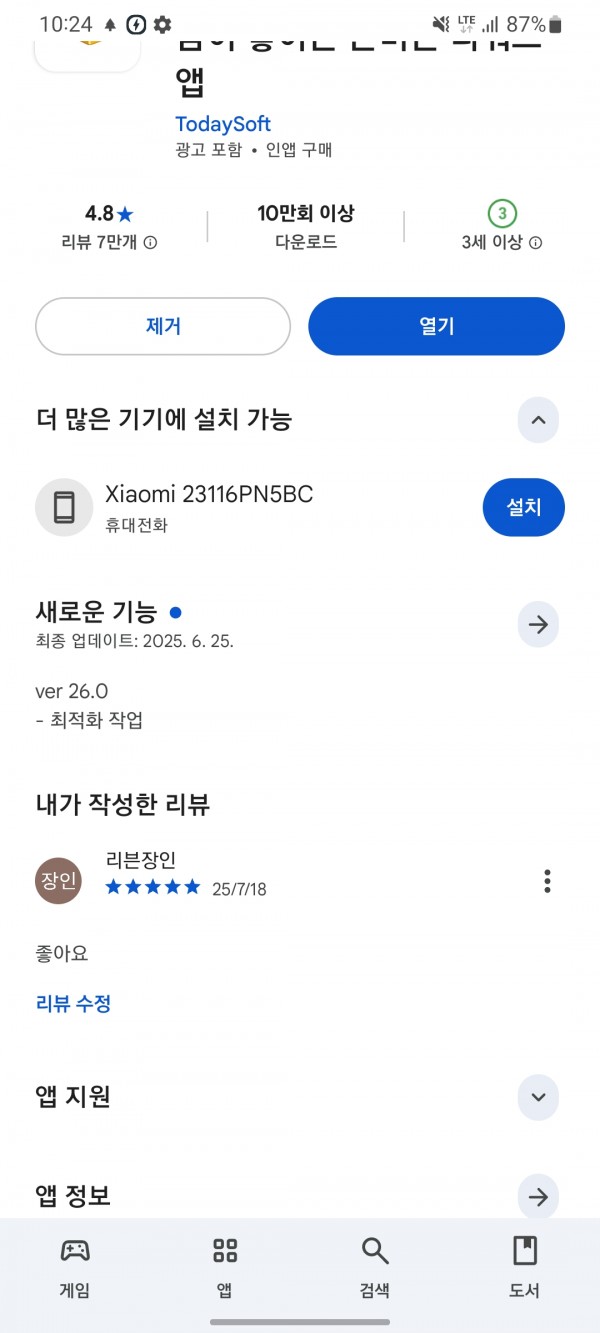This screenshot has height=1333, width=600.
Task: Open 앱 정보 details arrow
Action: click(538, 1197)
